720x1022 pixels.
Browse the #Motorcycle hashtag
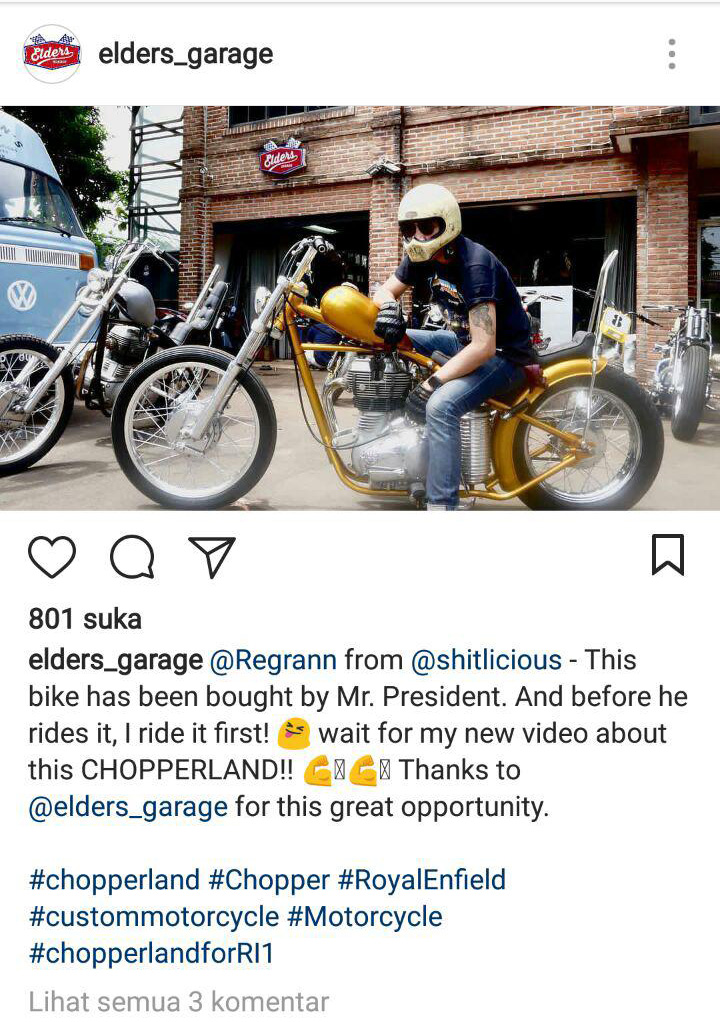coord(364,916)
